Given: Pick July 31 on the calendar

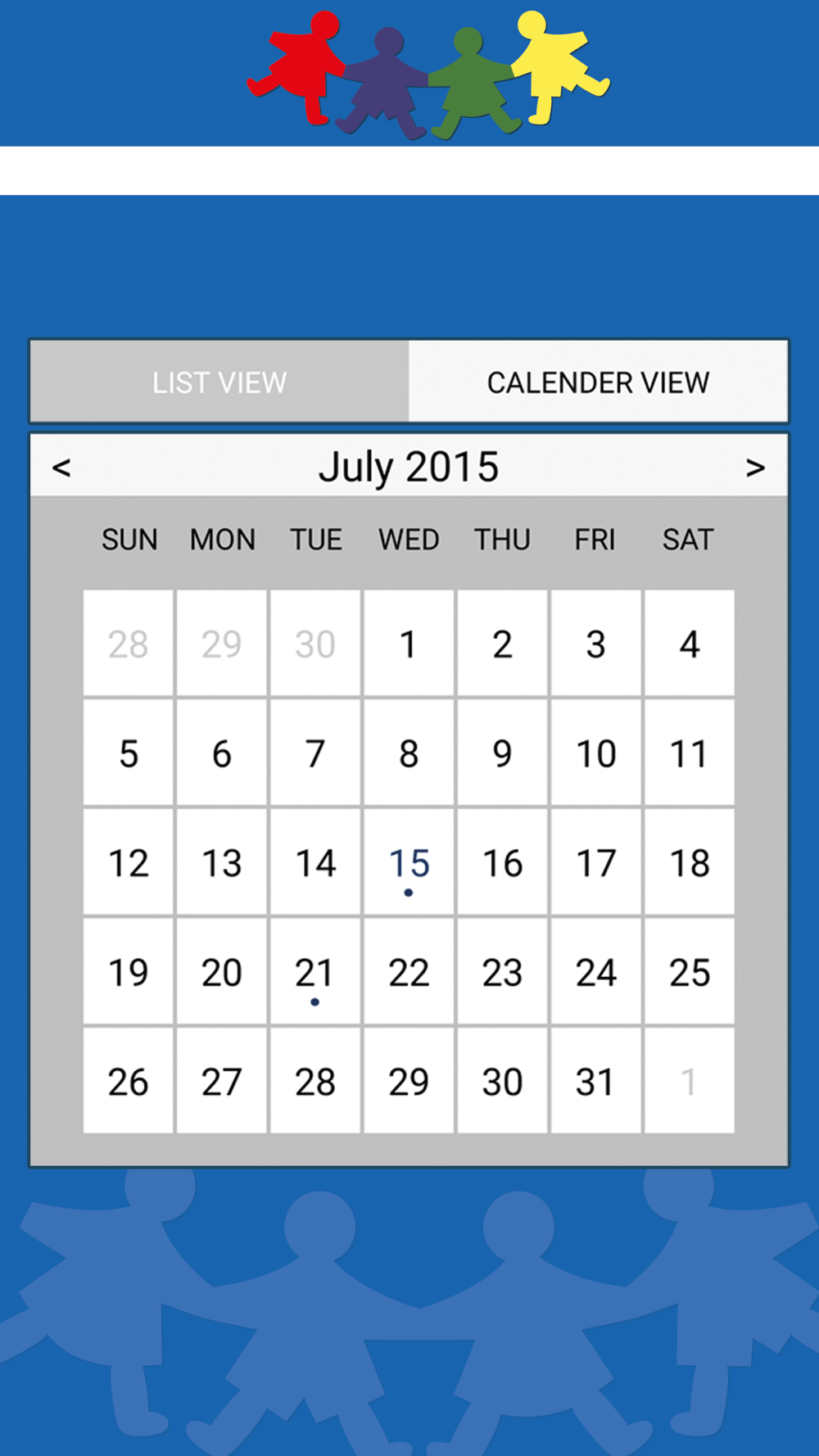Looking at the screenshot, I should pos(595,1082).
